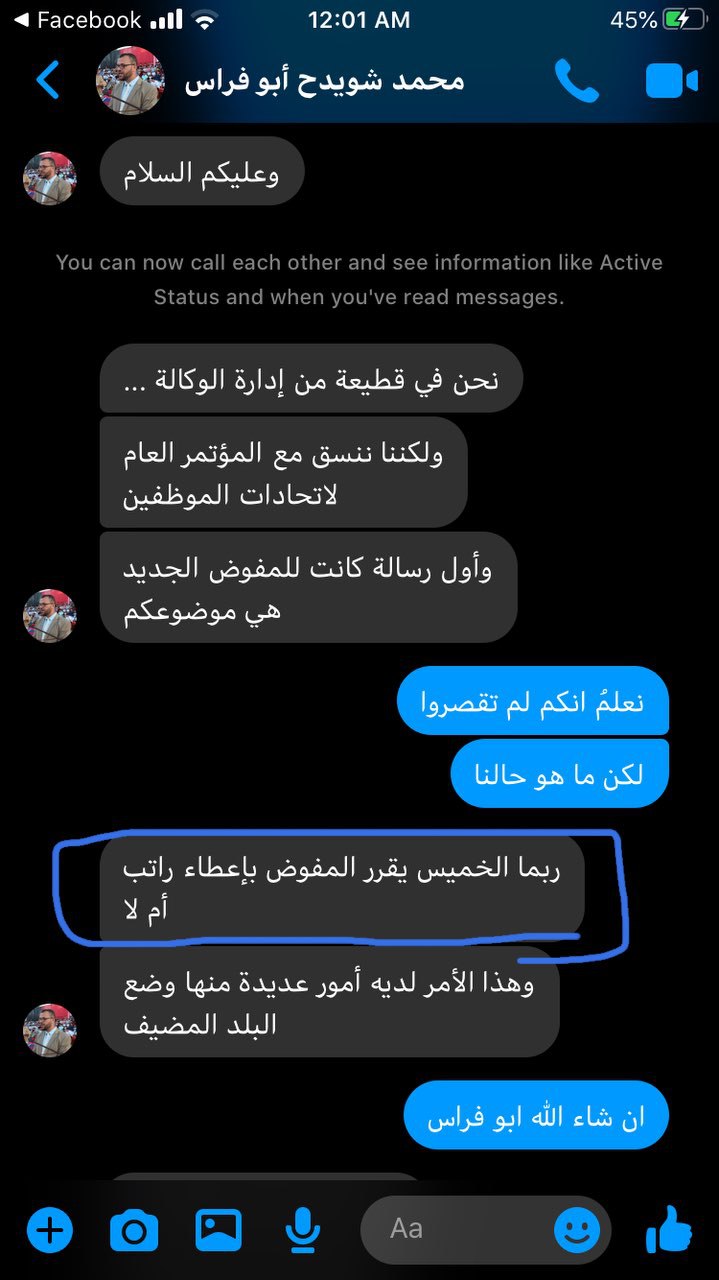Open the emoji picker
This screenshot has height=1280, width=719.
(x=577, y=1229)
